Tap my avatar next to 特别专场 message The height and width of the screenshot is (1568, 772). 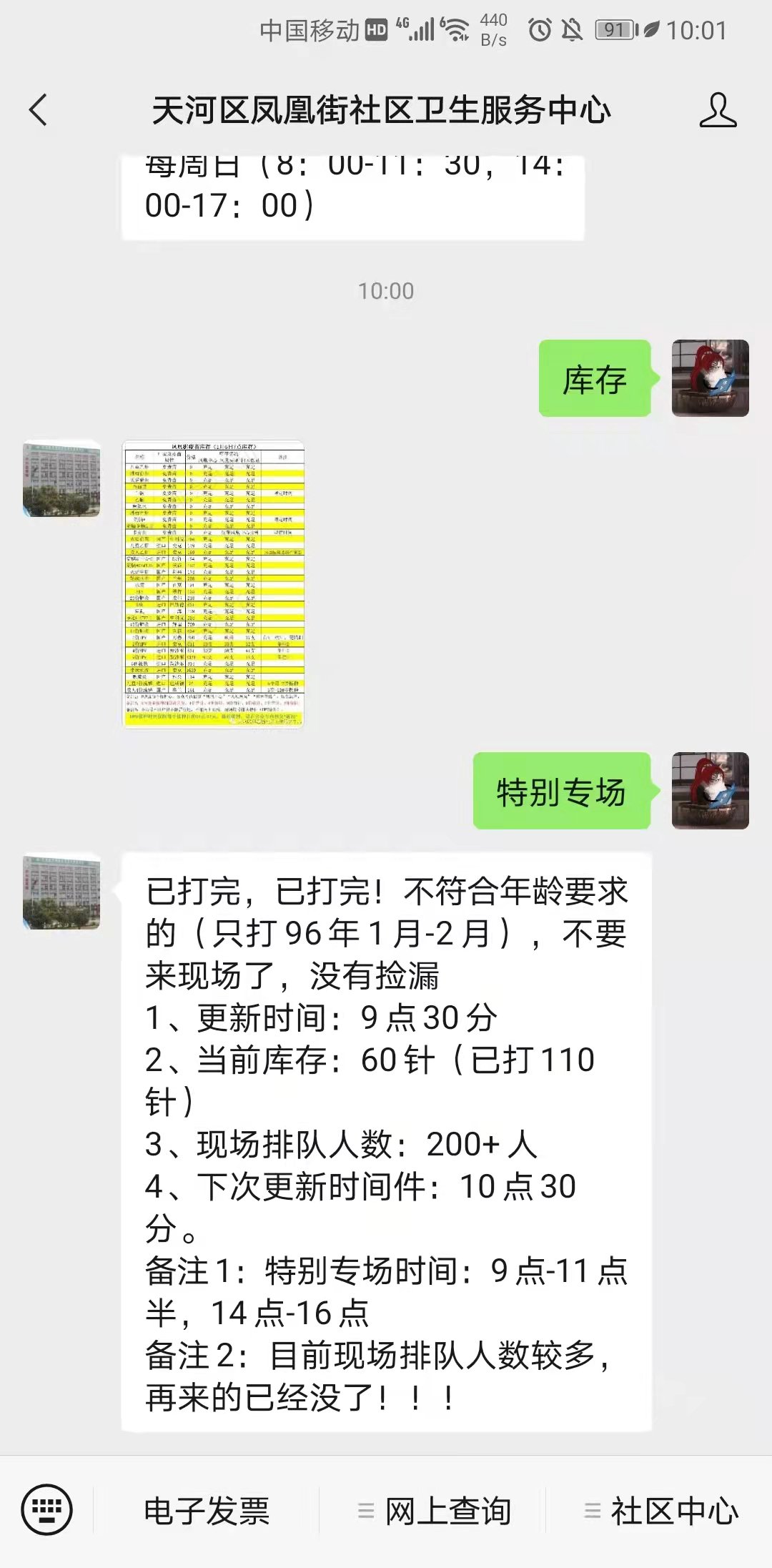(x=710, y=791)
